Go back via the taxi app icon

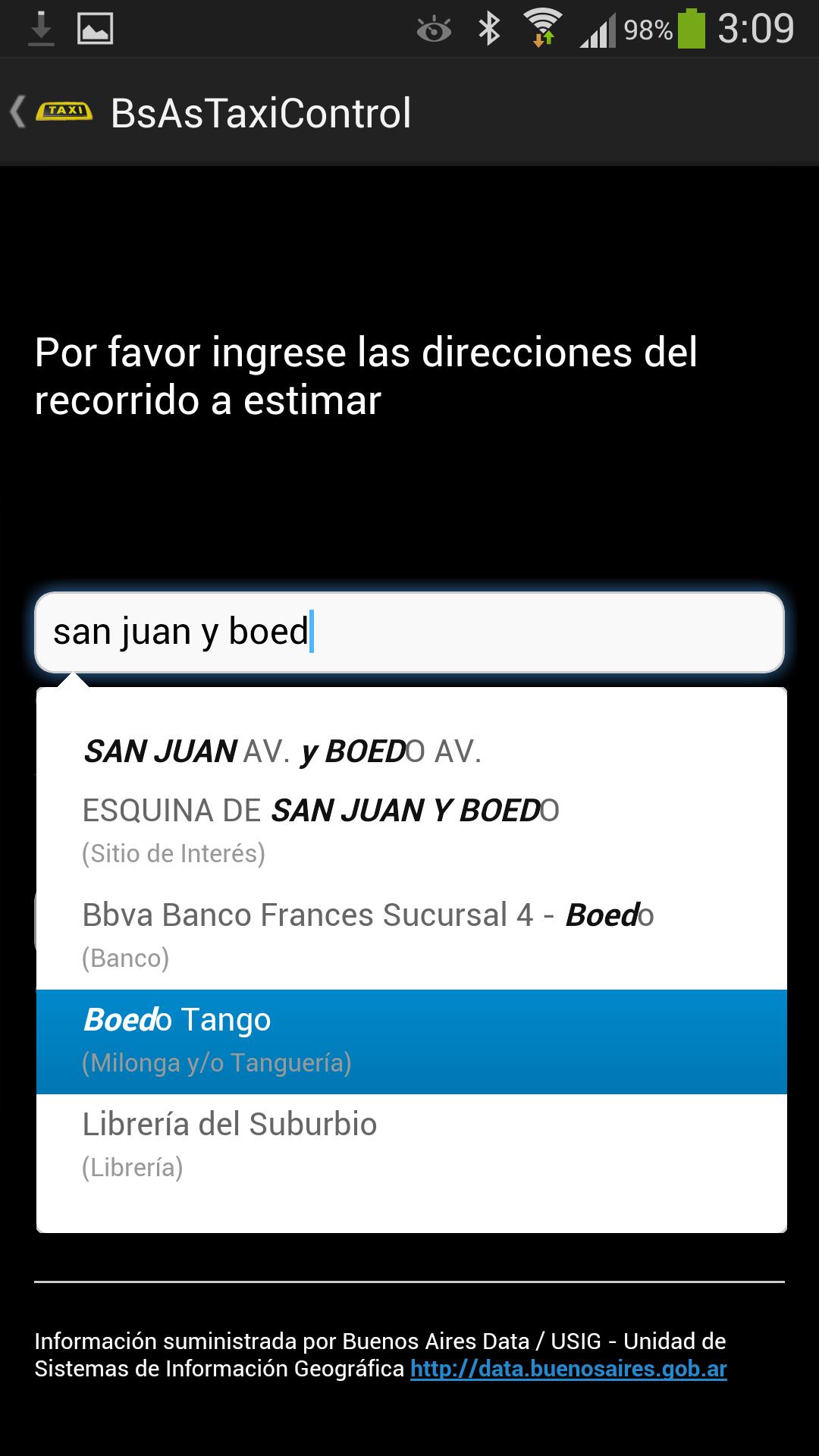[53, 112]
